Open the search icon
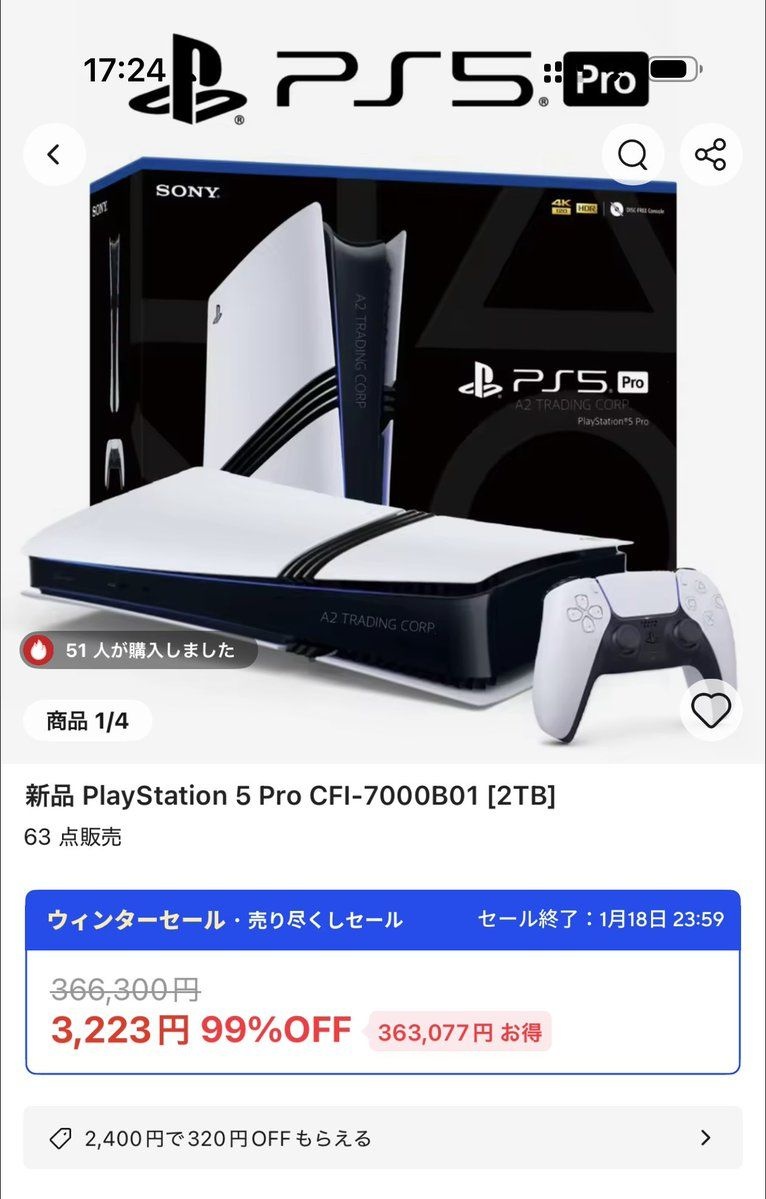766x1199 pixels. coord(633,155)
